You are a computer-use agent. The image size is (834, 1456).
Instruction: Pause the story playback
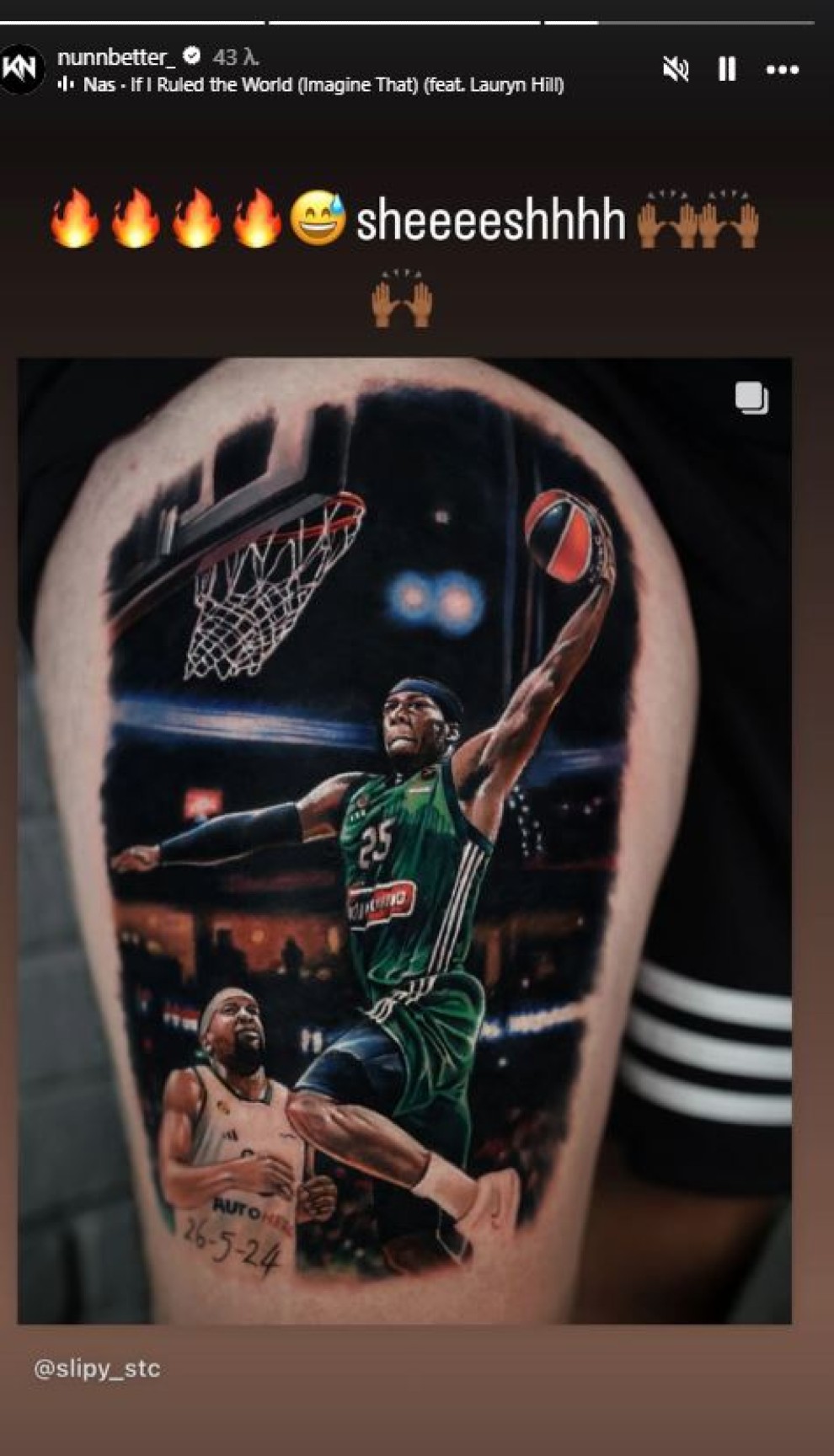pyautogui.click(x=727, y=69)
